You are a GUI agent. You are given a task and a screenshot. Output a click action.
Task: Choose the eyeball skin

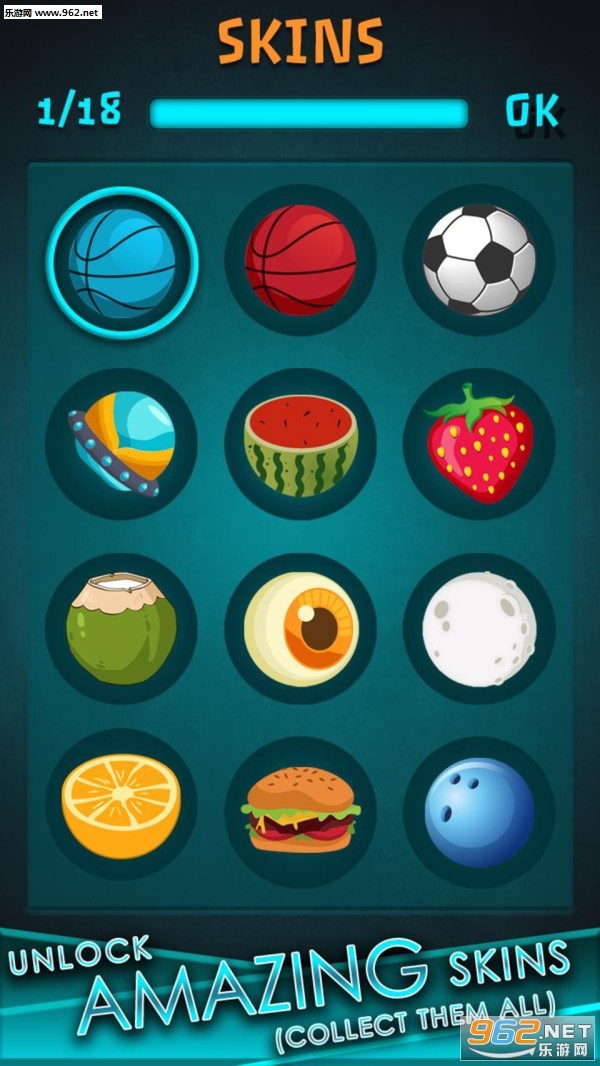point(300,628)
